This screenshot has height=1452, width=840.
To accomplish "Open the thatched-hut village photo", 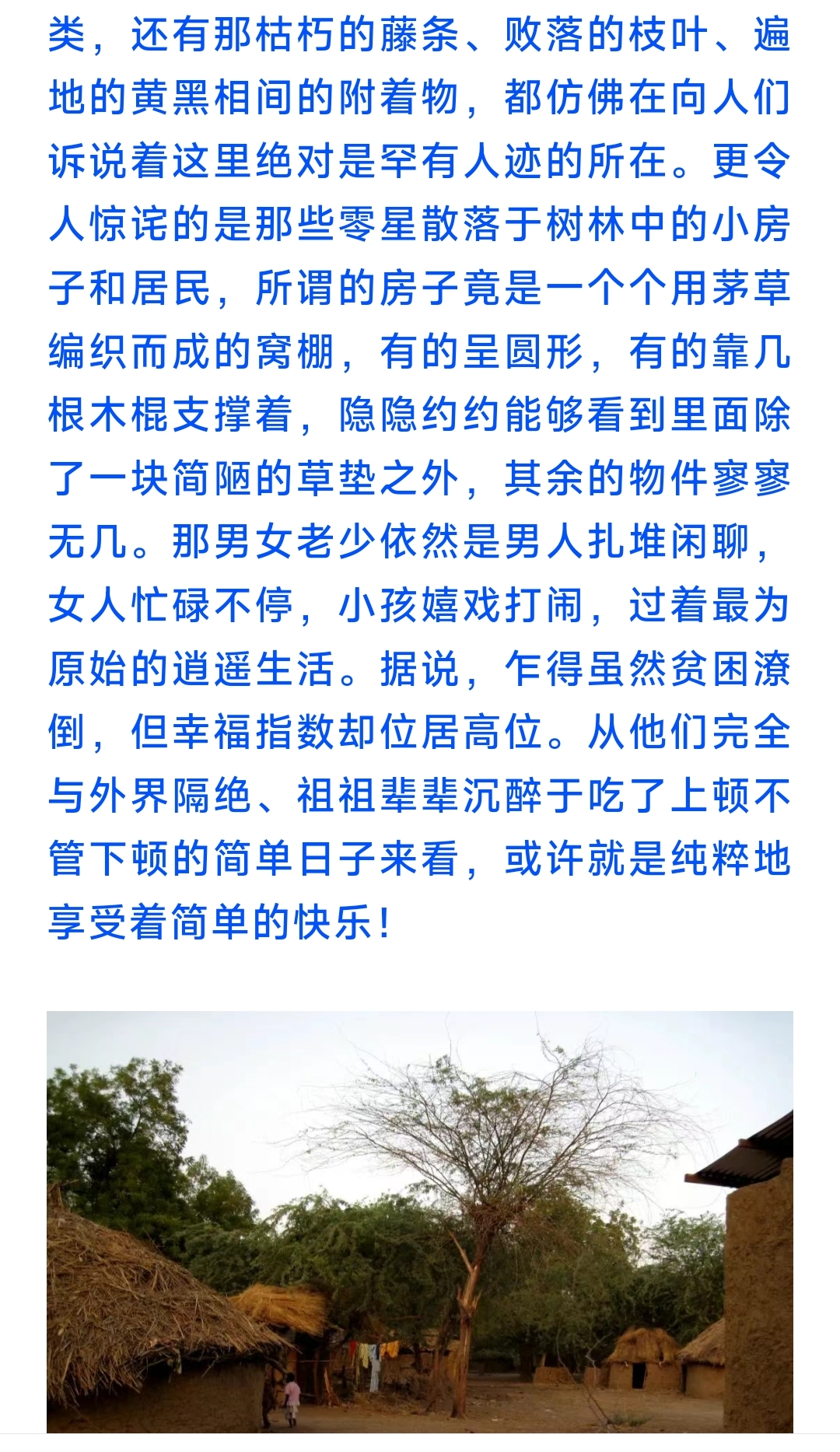I will coord(420,1221).
